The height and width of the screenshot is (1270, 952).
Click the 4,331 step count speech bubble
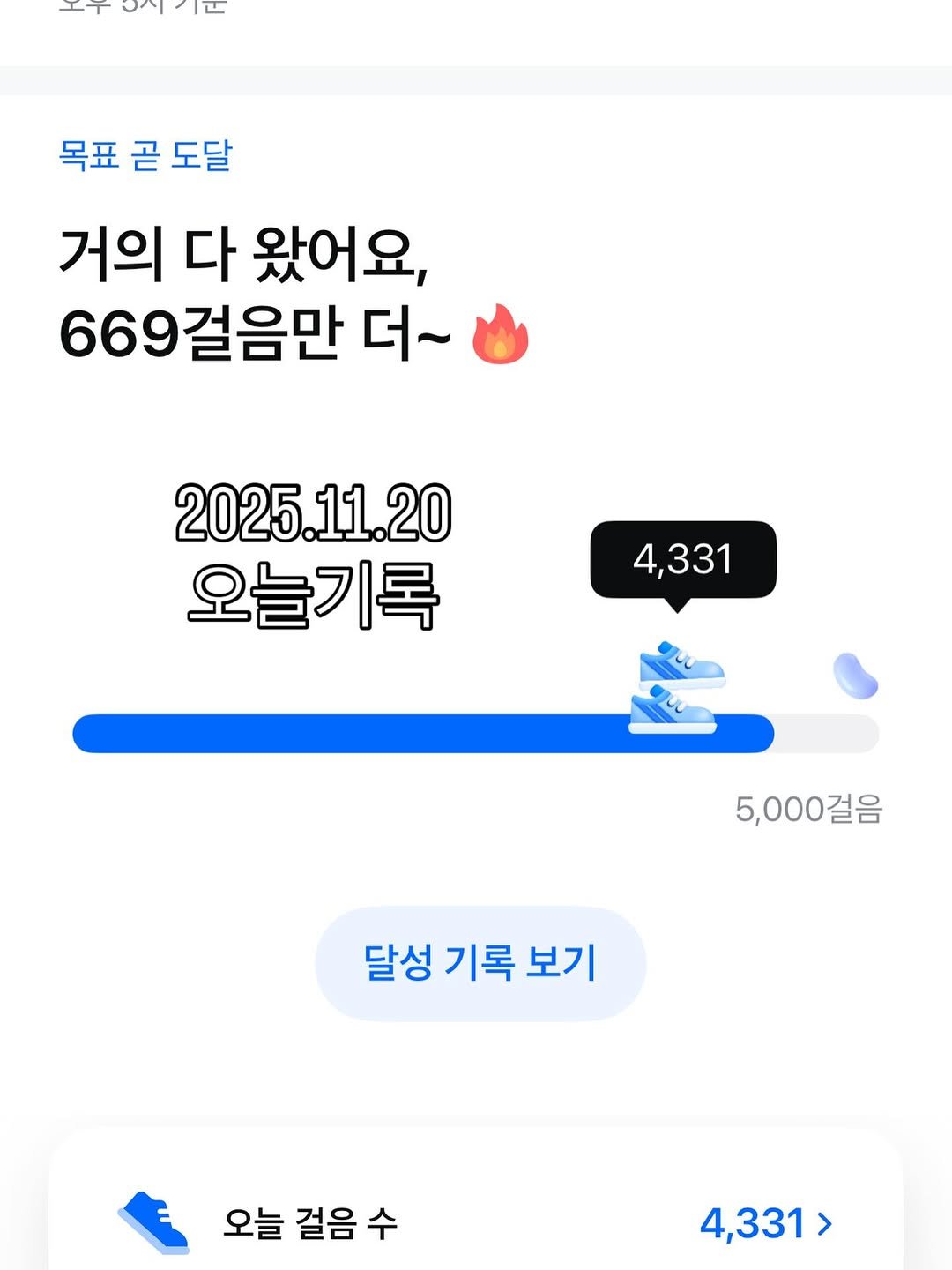point(683,557)
